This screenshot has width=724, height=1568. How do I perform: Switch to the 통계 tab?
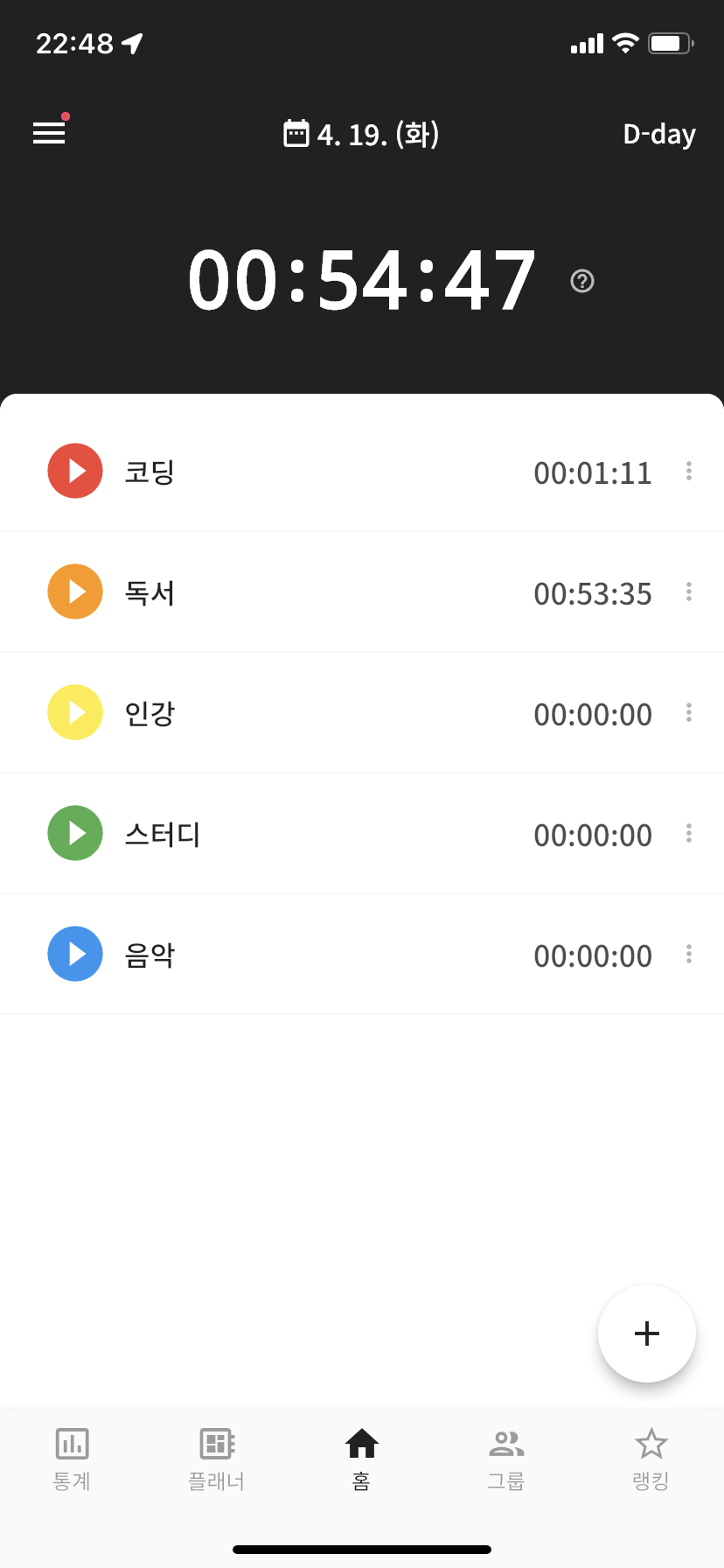click(x=73, y=1459)
